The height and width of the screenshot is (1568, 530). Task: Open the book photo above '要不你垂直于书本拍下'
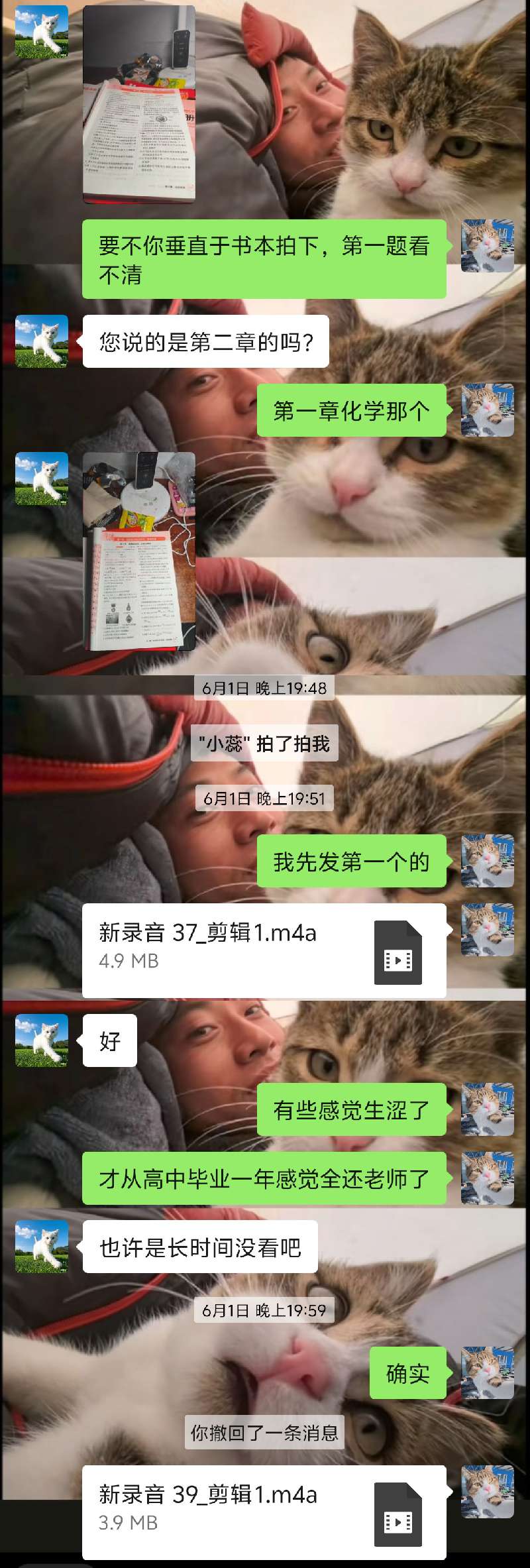139,105
